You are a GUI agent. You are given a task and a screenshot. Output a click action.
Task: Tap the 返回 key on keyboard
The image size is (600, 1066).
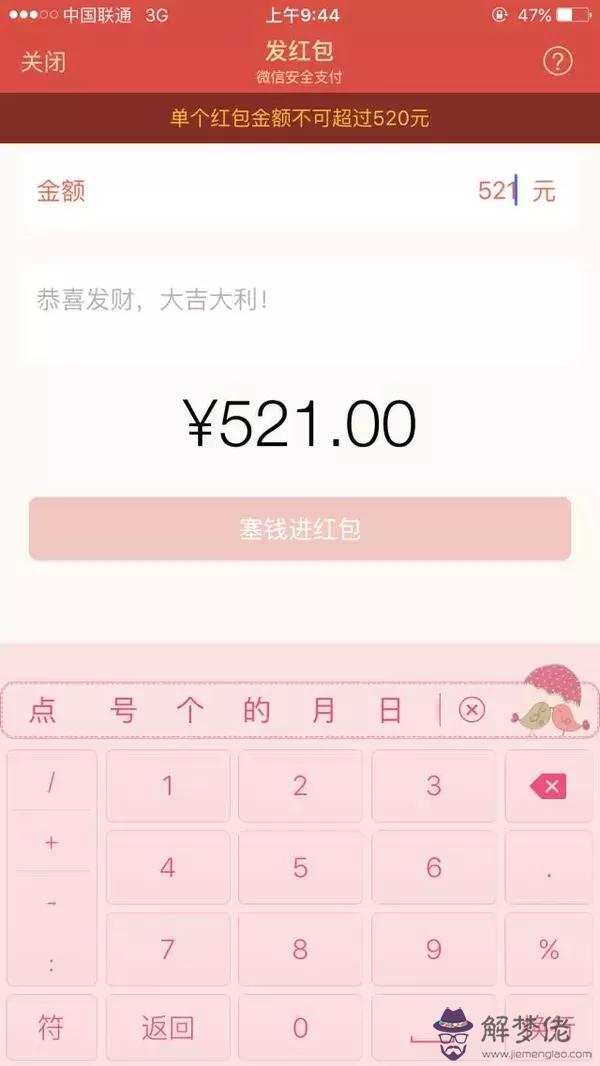click(168, 1026)
